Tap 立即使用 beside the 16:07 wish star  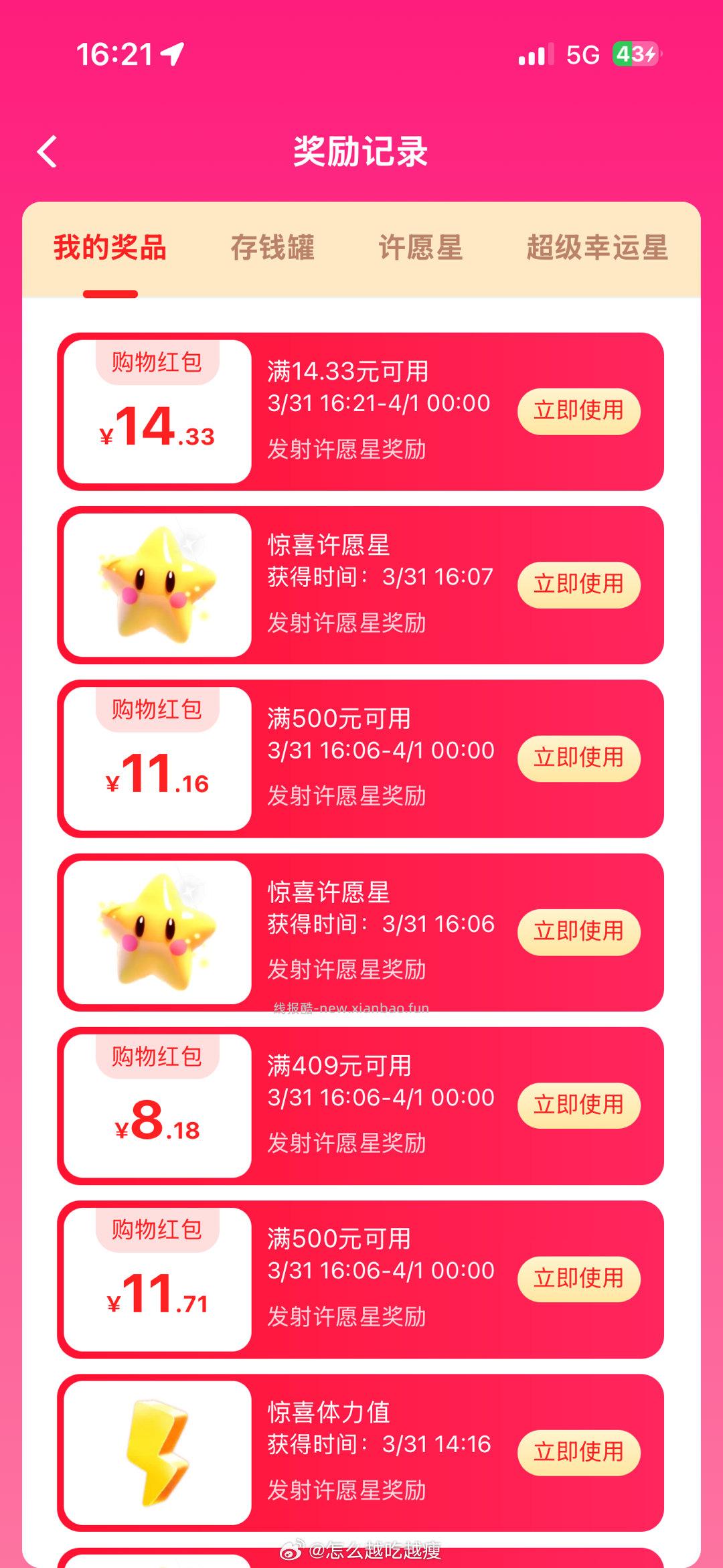578,584
